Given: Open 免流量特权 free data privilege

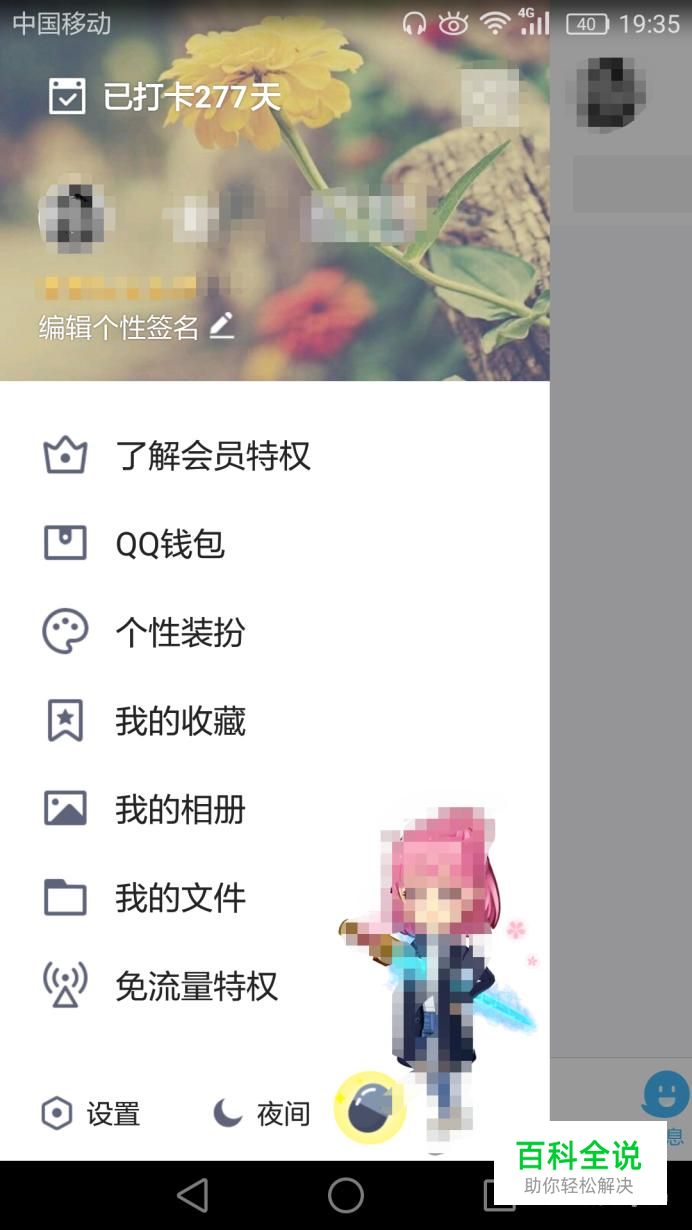Looking at the screenshot, I should click(196, 986).
